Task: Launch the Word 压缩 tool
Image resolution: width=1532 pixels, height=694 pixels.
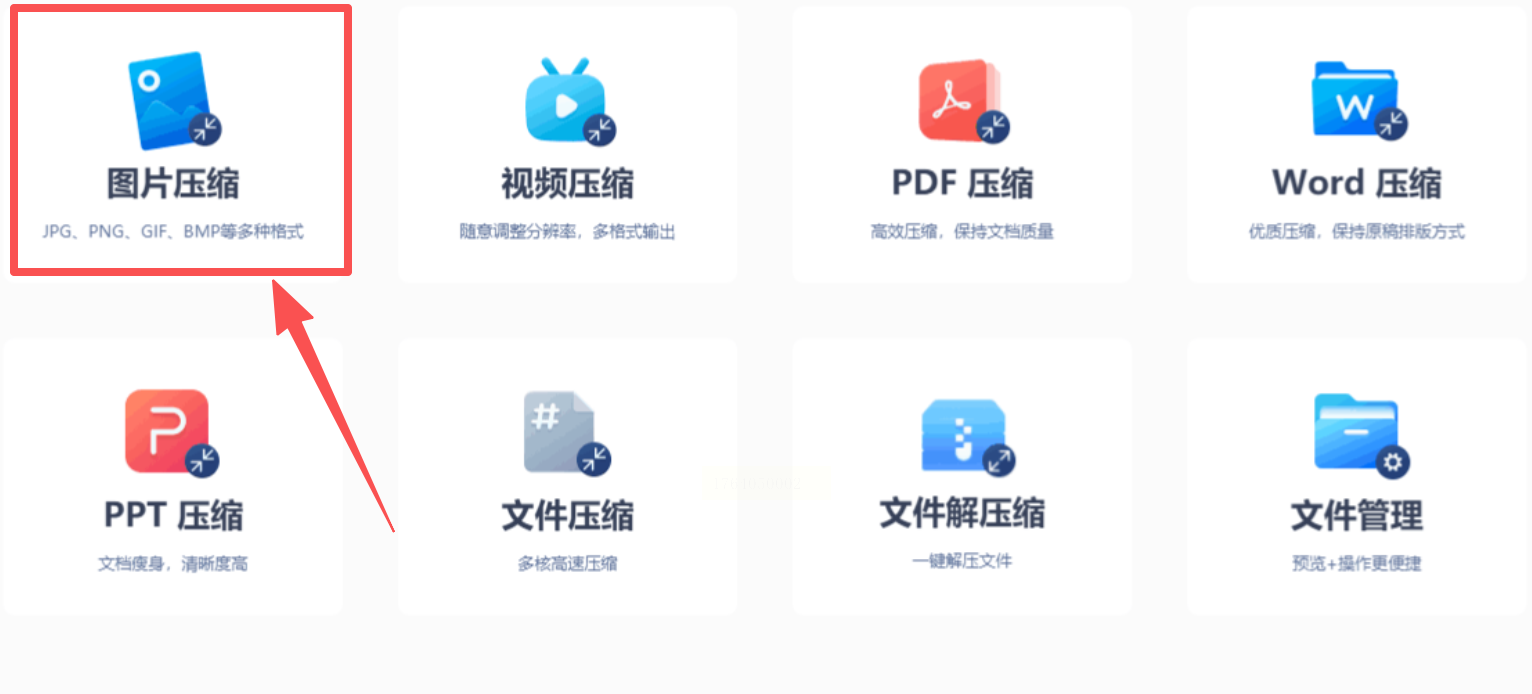Action: [1356, 145]
